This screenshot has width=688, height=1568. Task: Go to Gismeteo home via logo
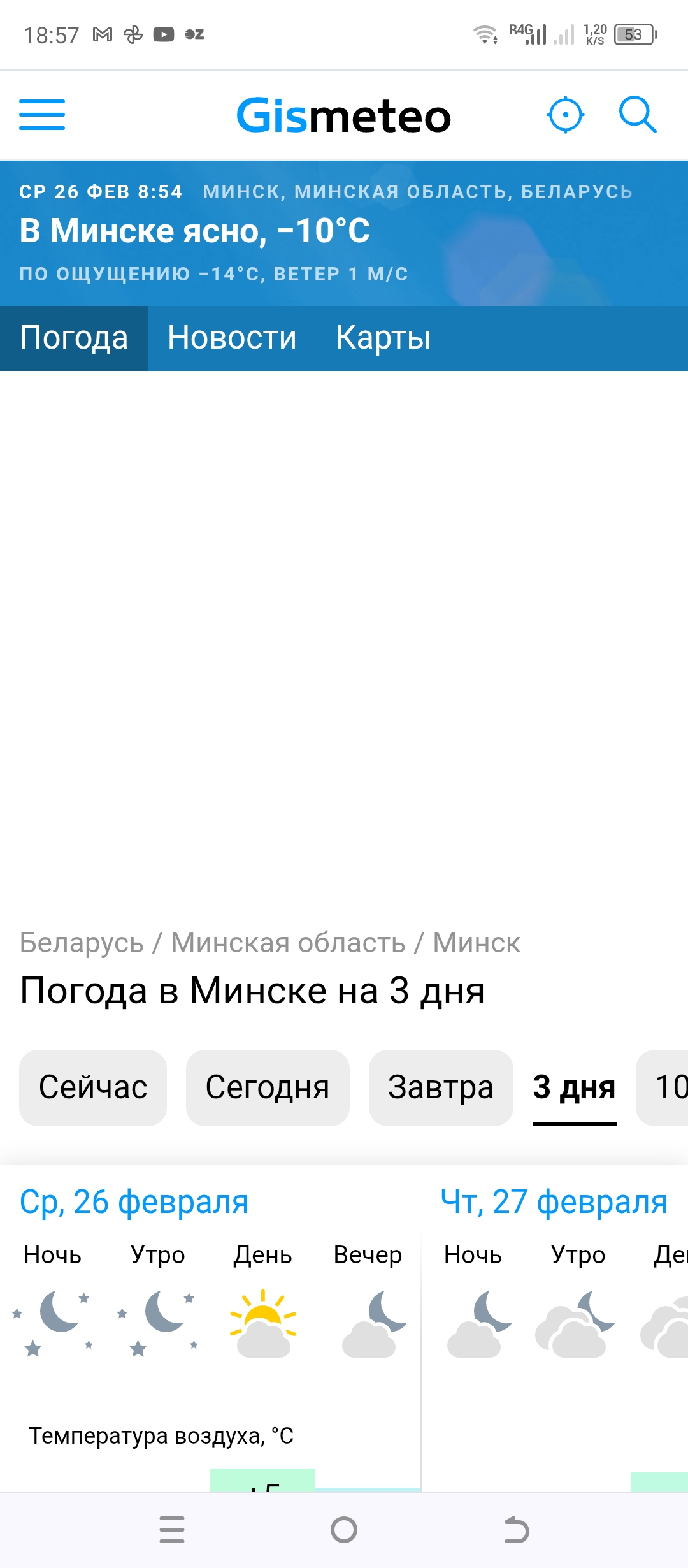pyautogui.click(x=344, y=116)
